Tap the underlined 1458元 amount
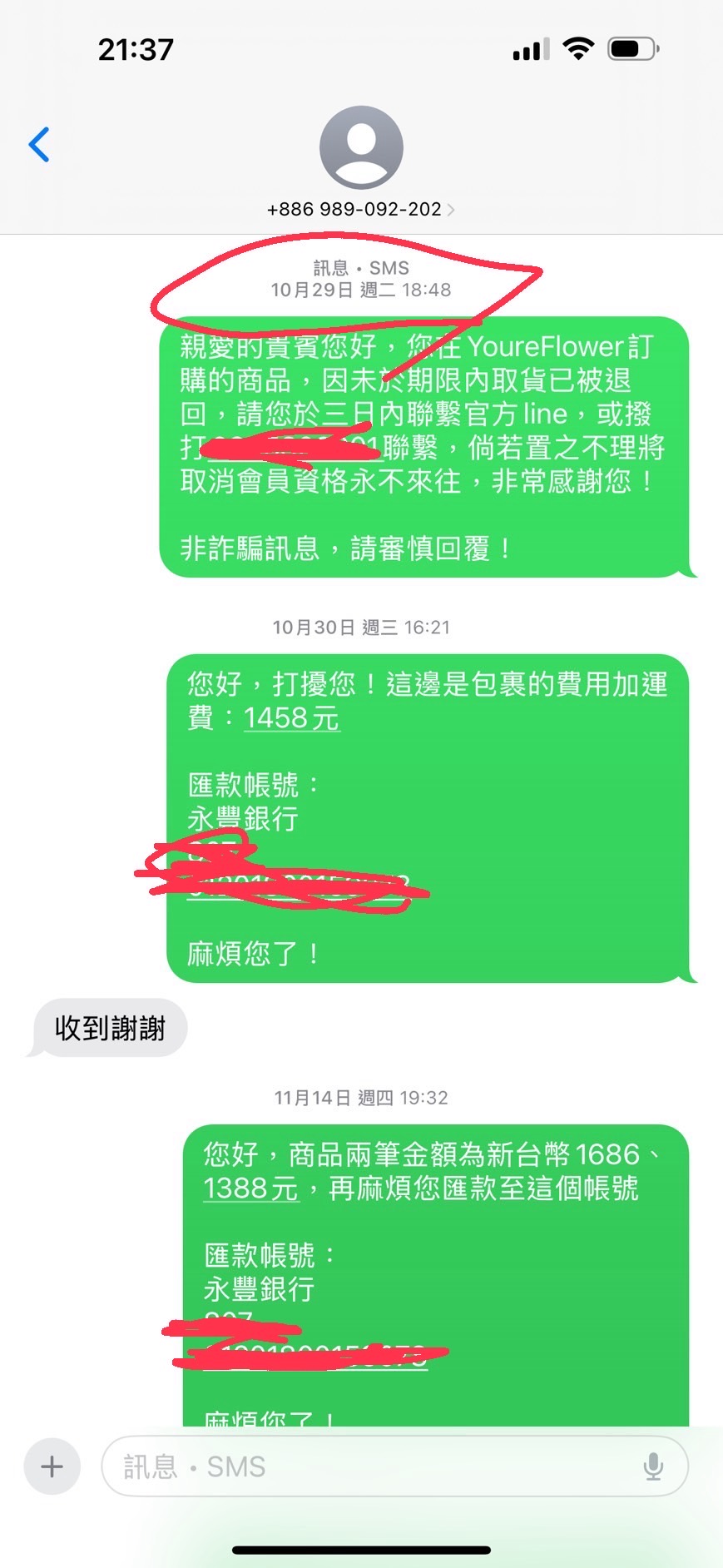Image resolution: width=723 pixels, height=1568 pixels. click(291, 717)
